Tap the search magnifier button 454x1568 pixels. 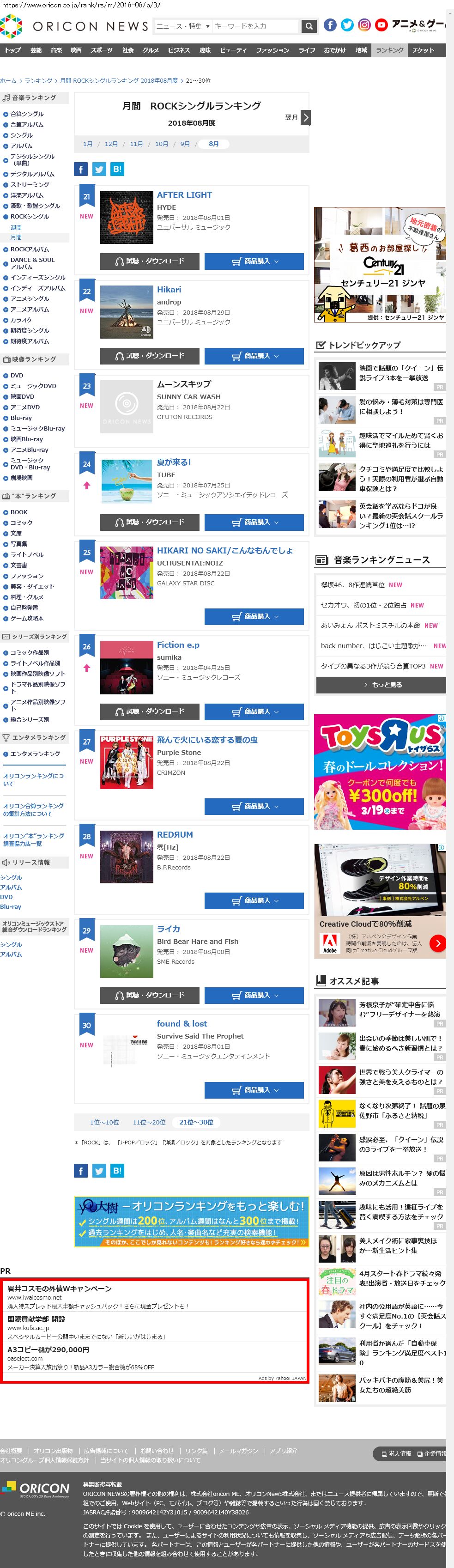(x=309, y=26)
